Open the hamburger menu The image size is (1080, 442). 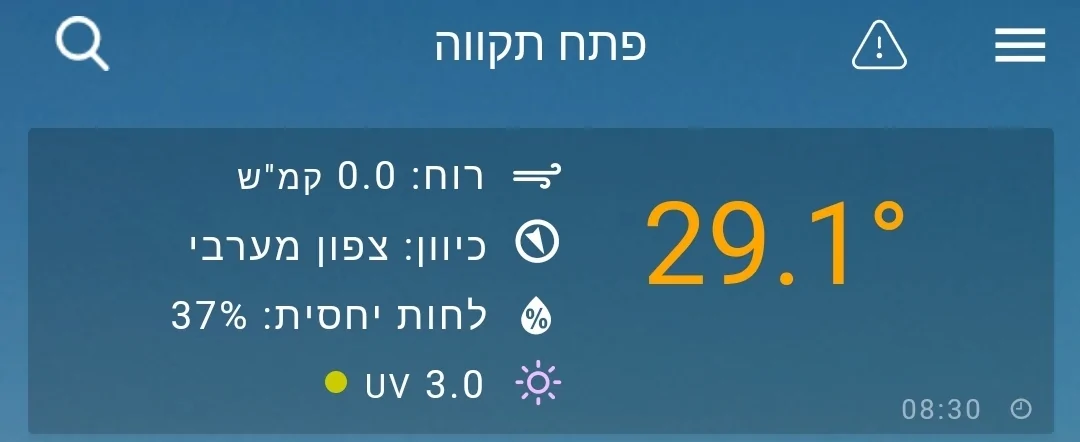click(1020, 46)
